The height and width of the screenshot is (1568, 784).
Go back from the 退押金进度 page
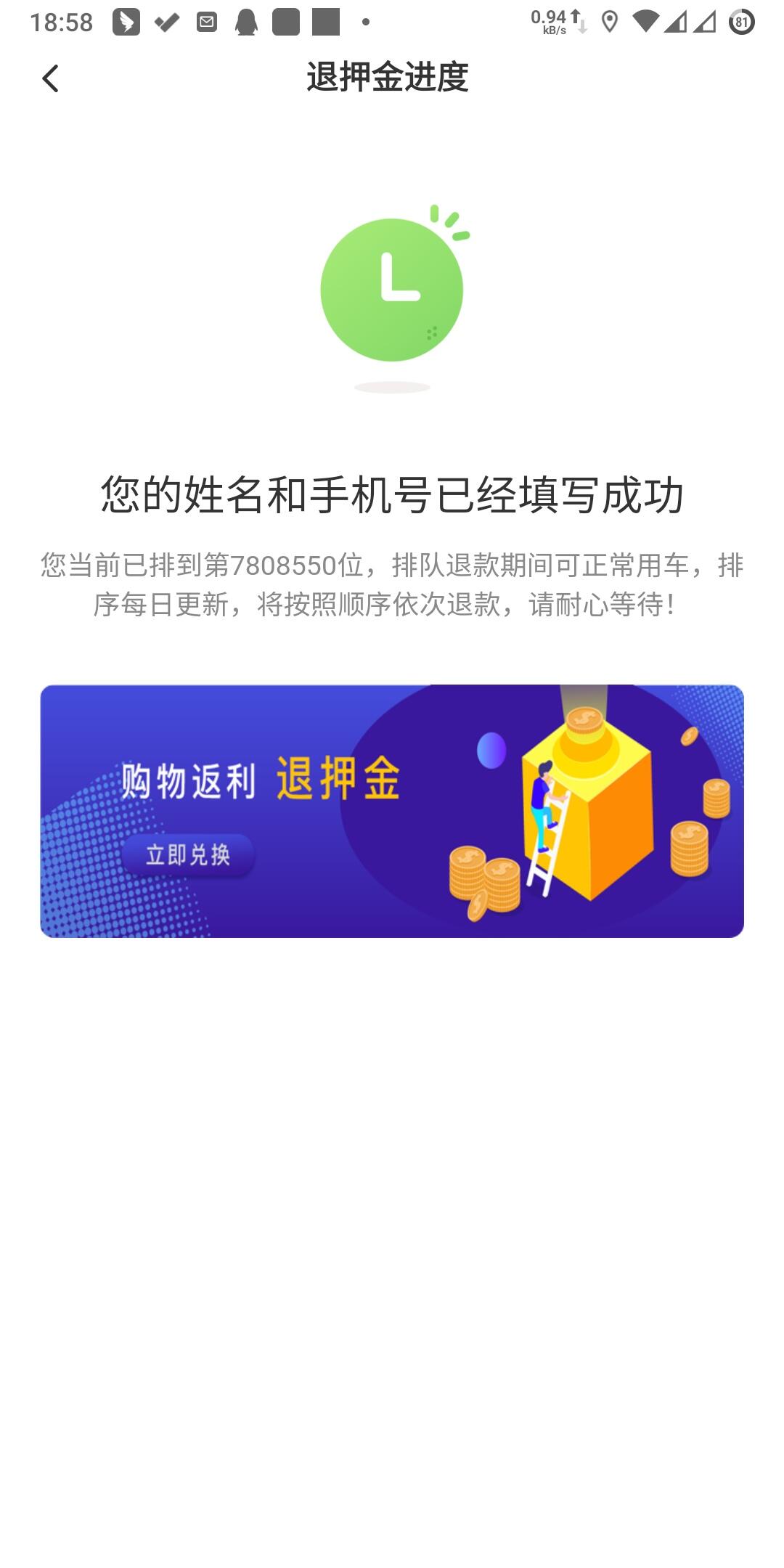pos(50,78)
